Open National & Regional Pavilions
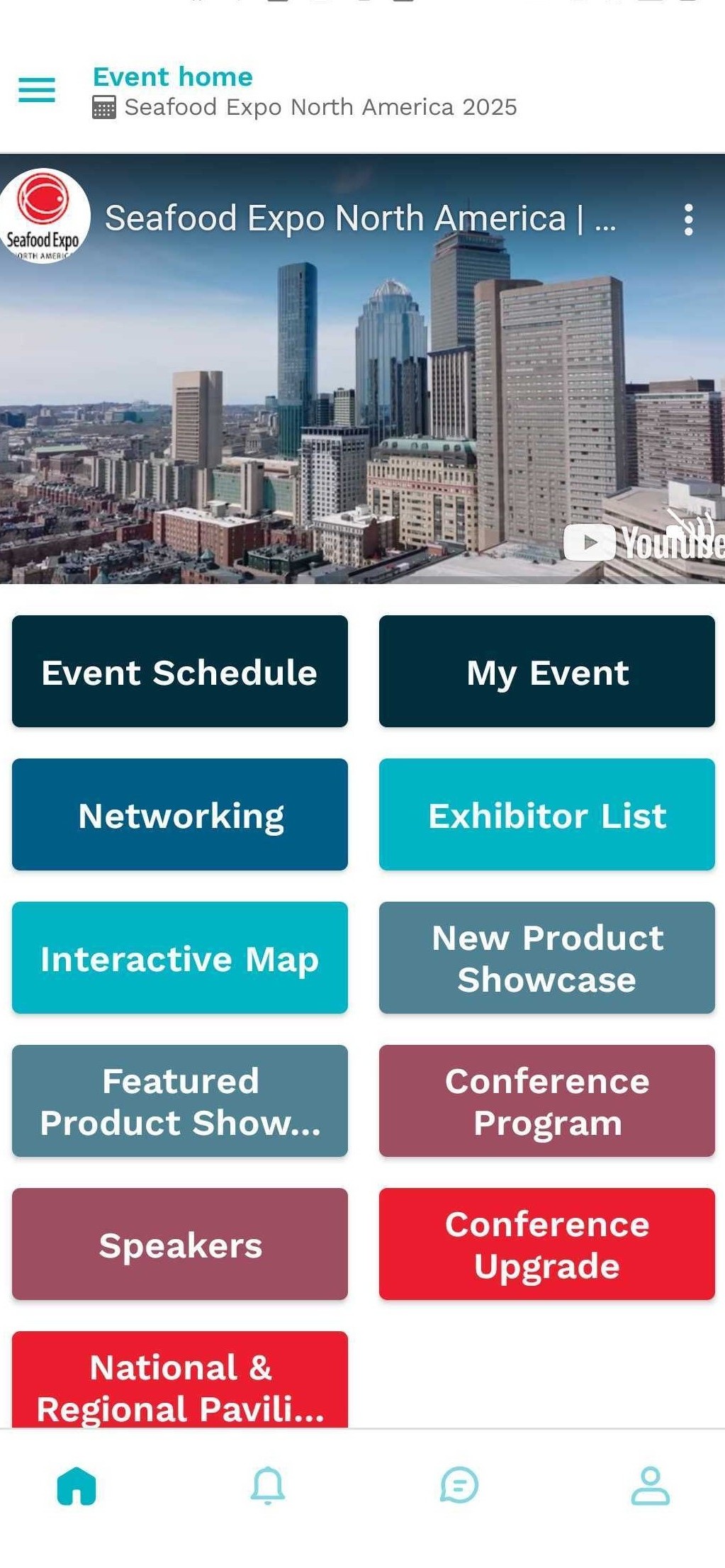The height and width of the screenshot is (1568, 725). pos(179,1382)
